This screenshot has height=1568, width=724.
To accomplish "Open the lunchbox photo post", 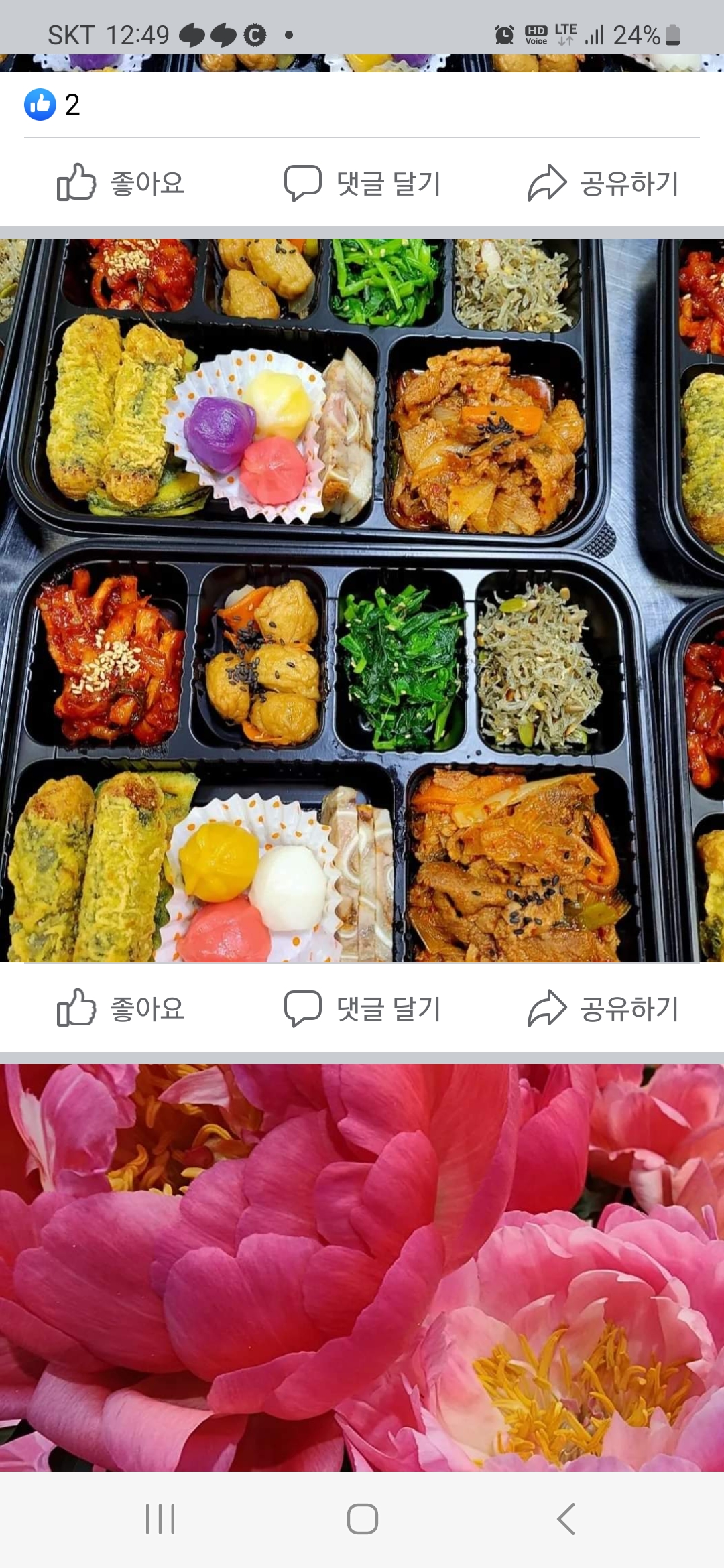I will coord(362,600).
